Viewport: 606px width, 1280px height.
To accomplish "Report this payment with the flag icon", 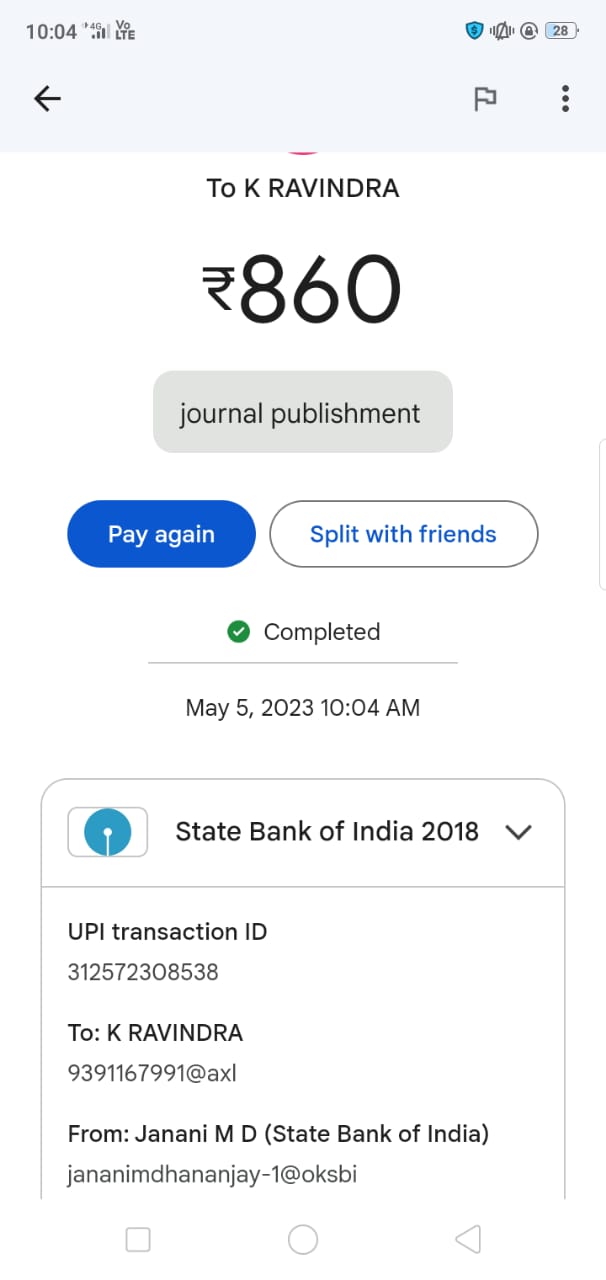I will click(x=485, y=98).
